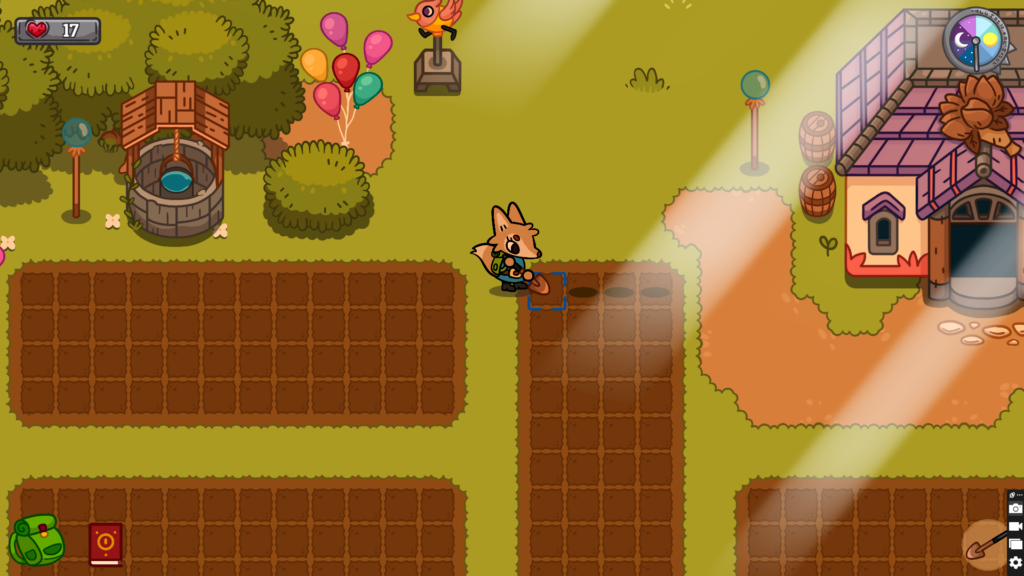This screenshot has height=576, width=1024.
Task: Open the green backpack inventory
Action: tap(37, 541)
